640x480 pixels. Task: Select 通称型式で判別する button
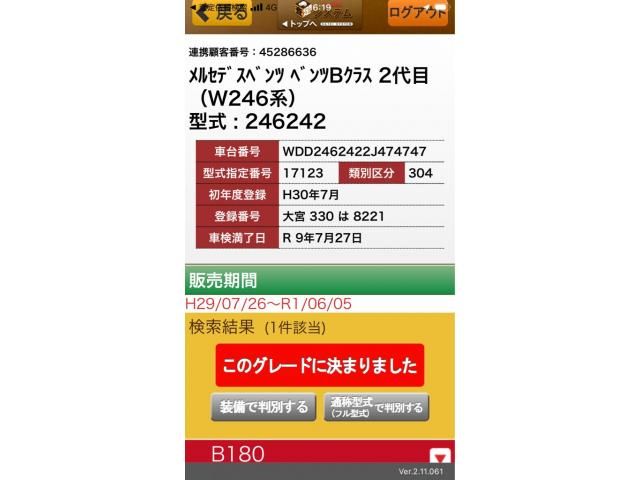click(x=376, y=407)
